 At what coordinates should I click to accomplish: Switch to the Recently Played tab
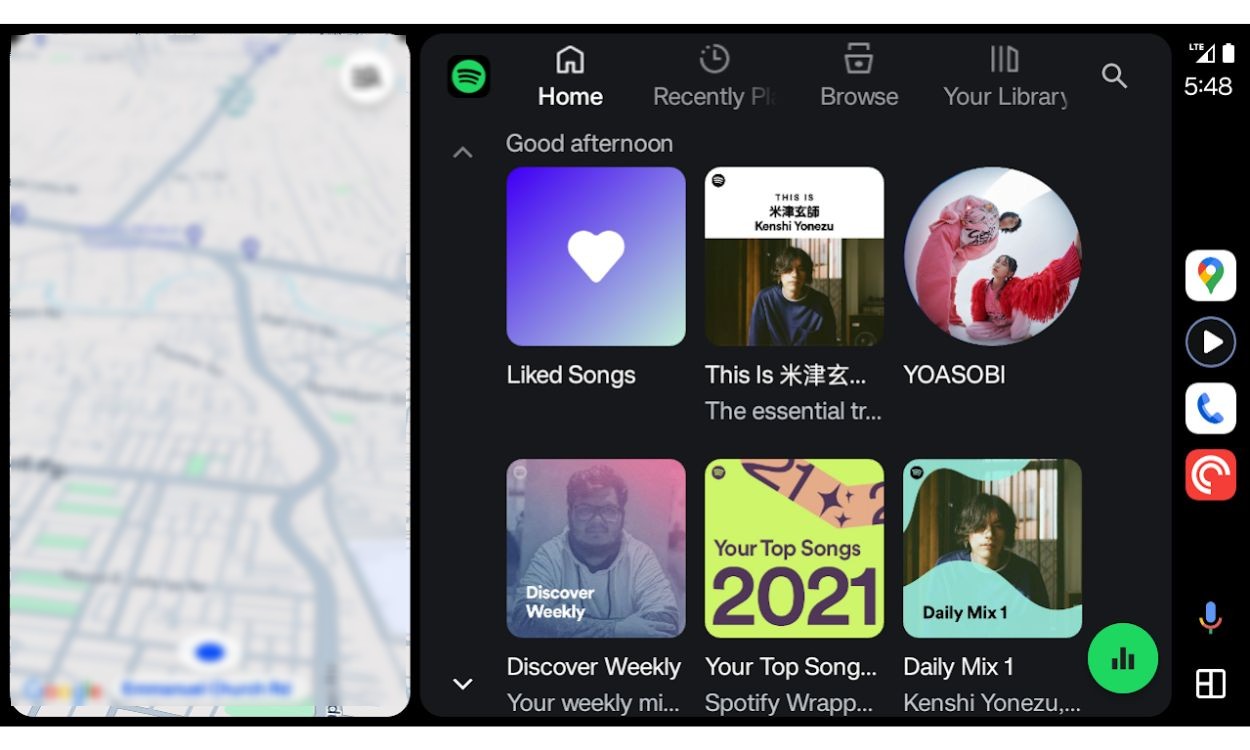714,77
